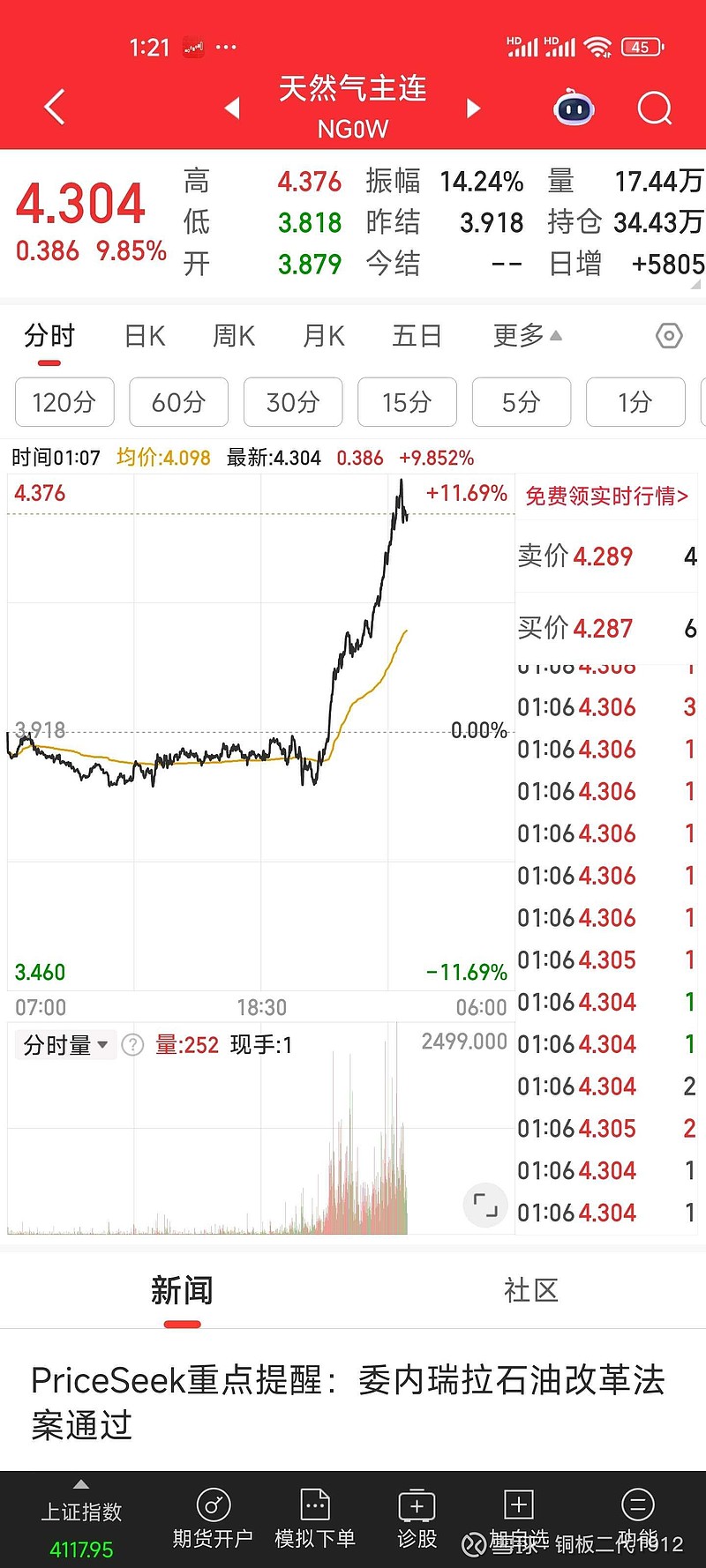Open chart settings via the target icon

(x=668, y=336)
